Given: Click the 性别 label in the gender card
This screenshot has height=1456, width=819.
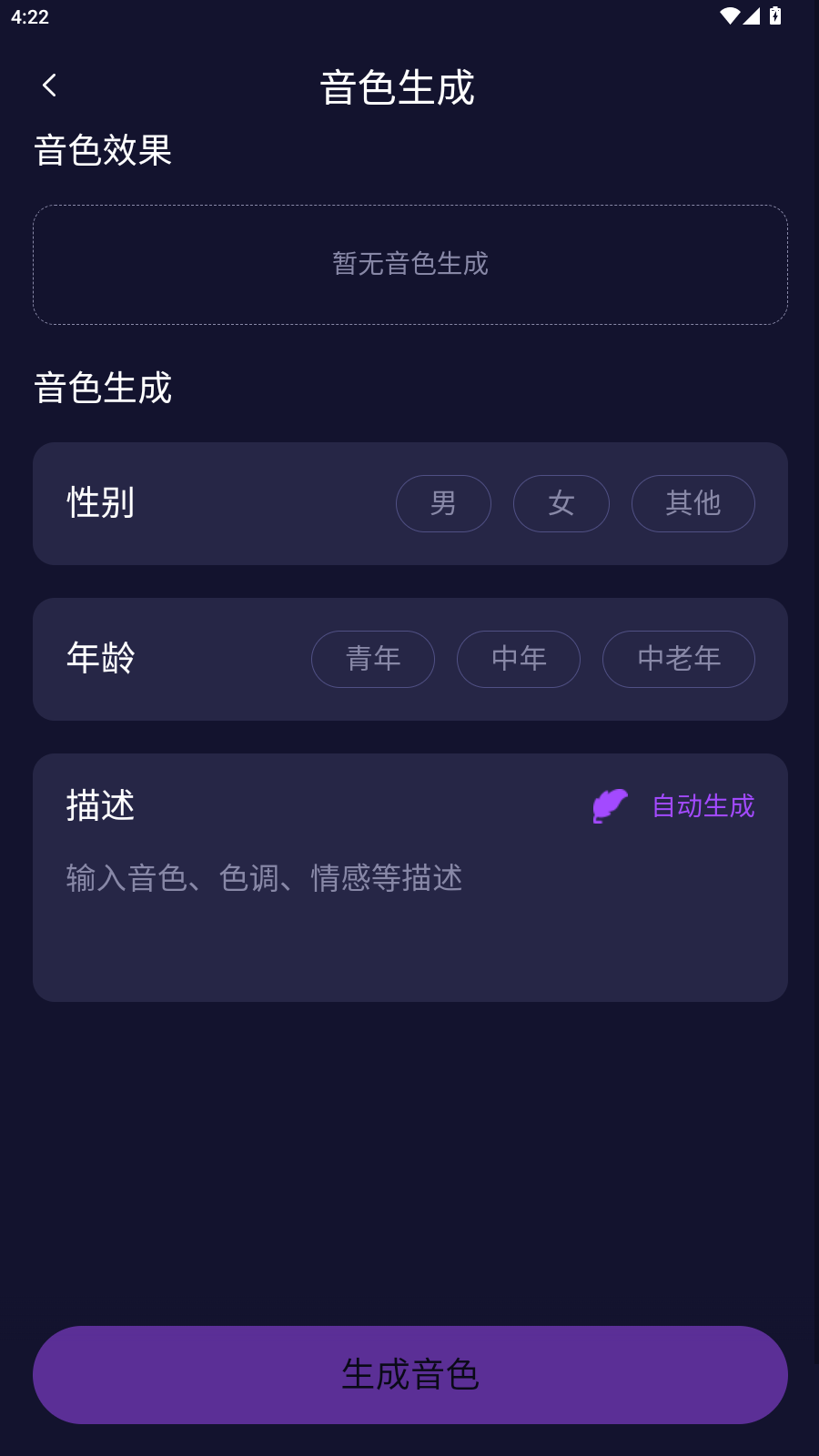Looking at the screenshot, I should [98, 503].
